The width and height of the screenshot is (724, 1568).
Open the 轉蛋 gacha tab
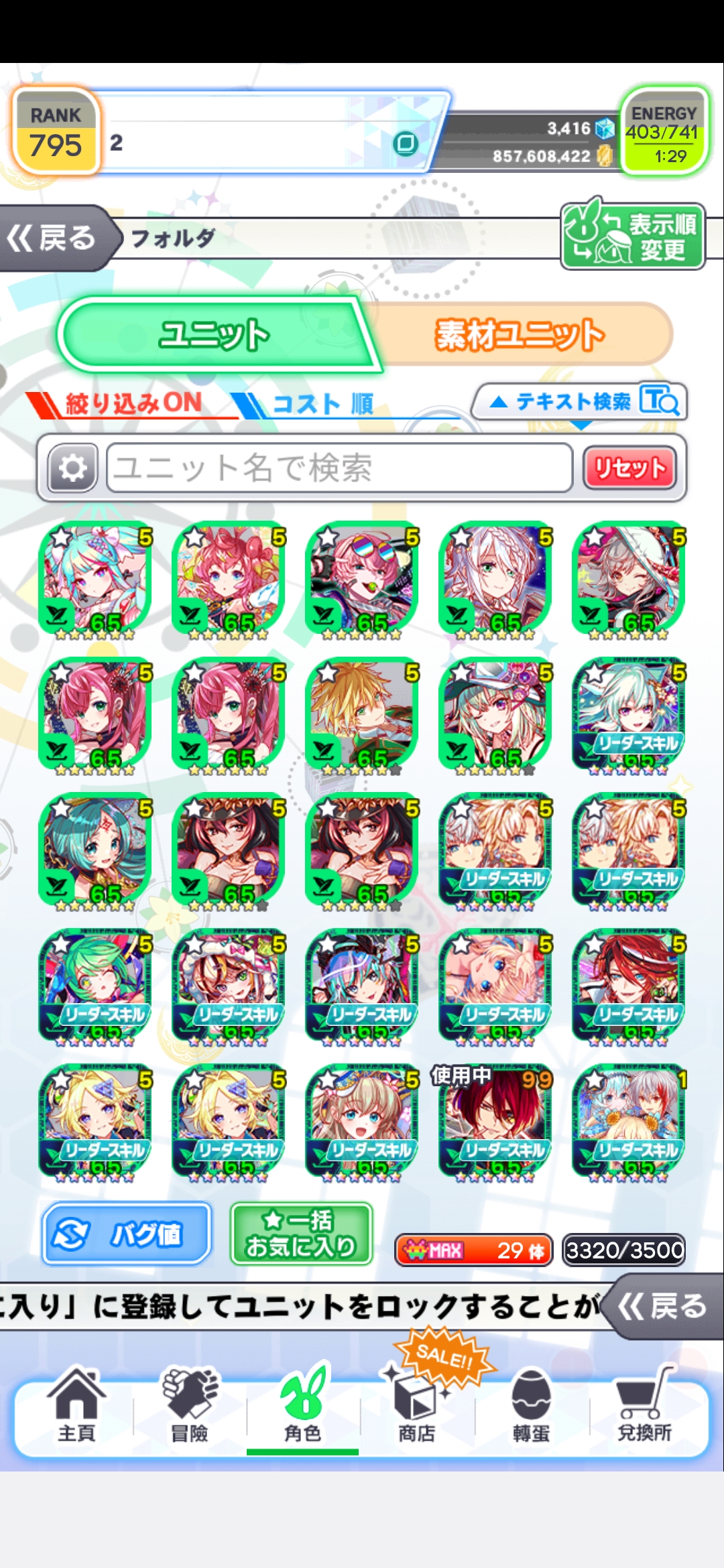(x=531, y=1407)
